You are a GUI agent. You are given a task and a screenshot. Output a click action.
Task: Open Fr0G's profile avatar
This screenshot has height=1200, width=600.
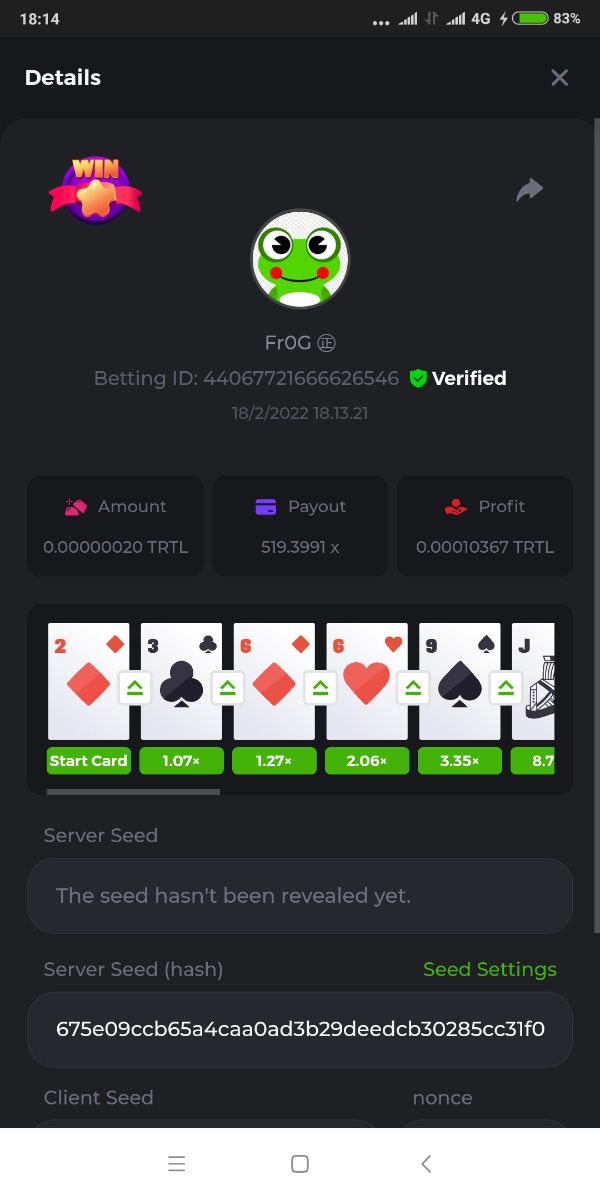point(300,259)
